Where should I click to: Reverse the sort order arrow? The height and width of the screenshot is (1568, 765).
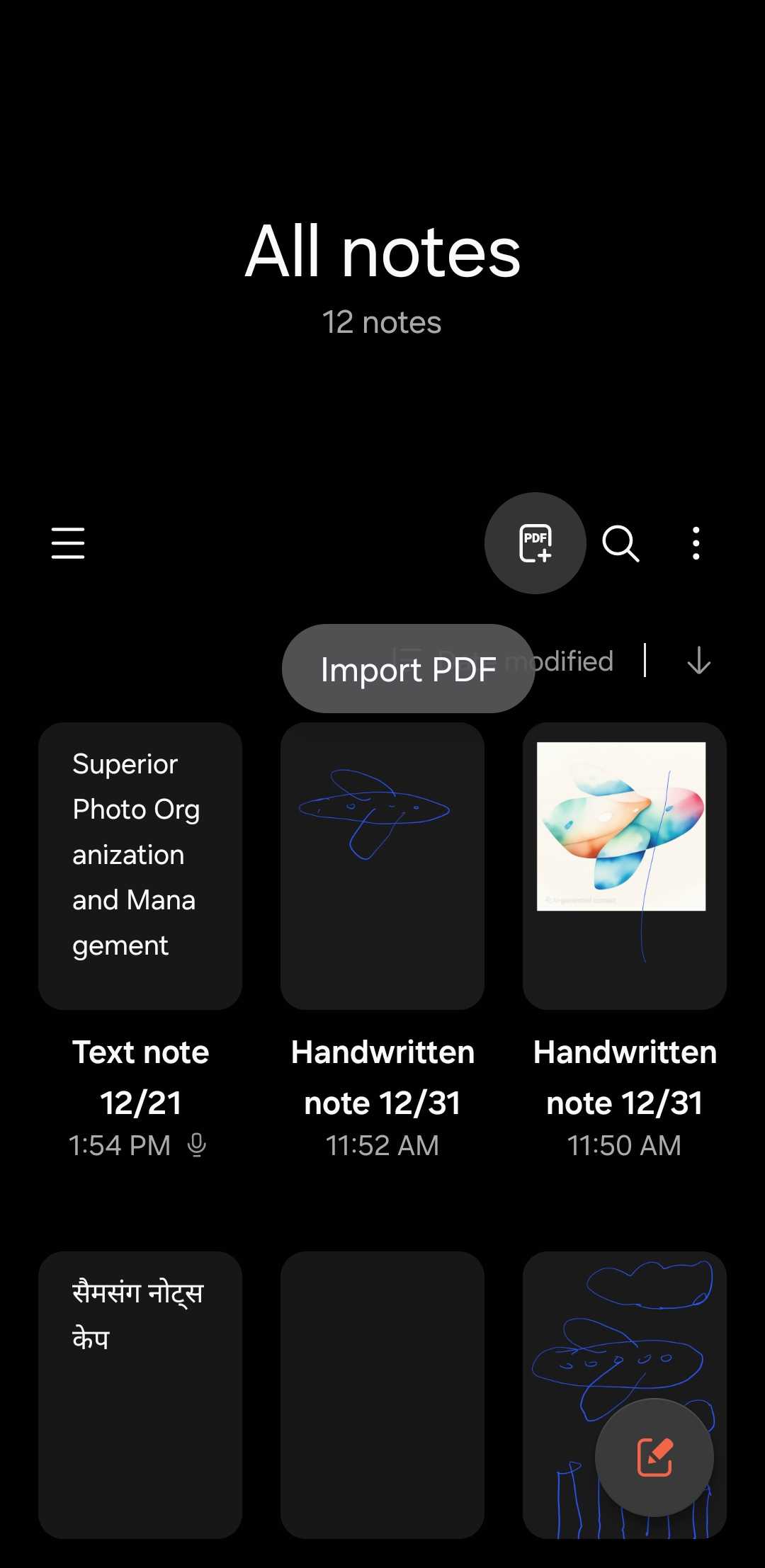pos(698,661)
